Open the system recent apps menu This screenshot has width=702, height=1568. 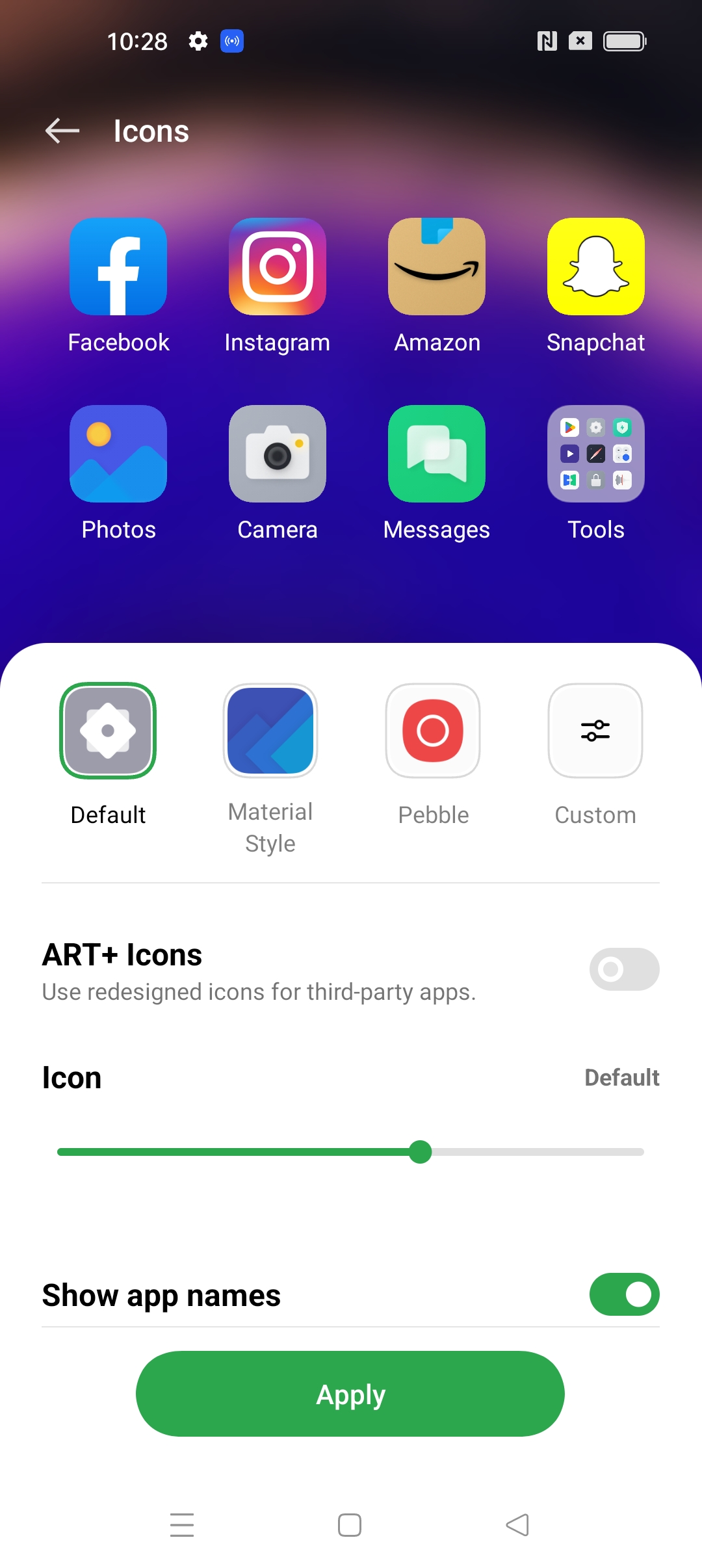(x=182, y=1525)
